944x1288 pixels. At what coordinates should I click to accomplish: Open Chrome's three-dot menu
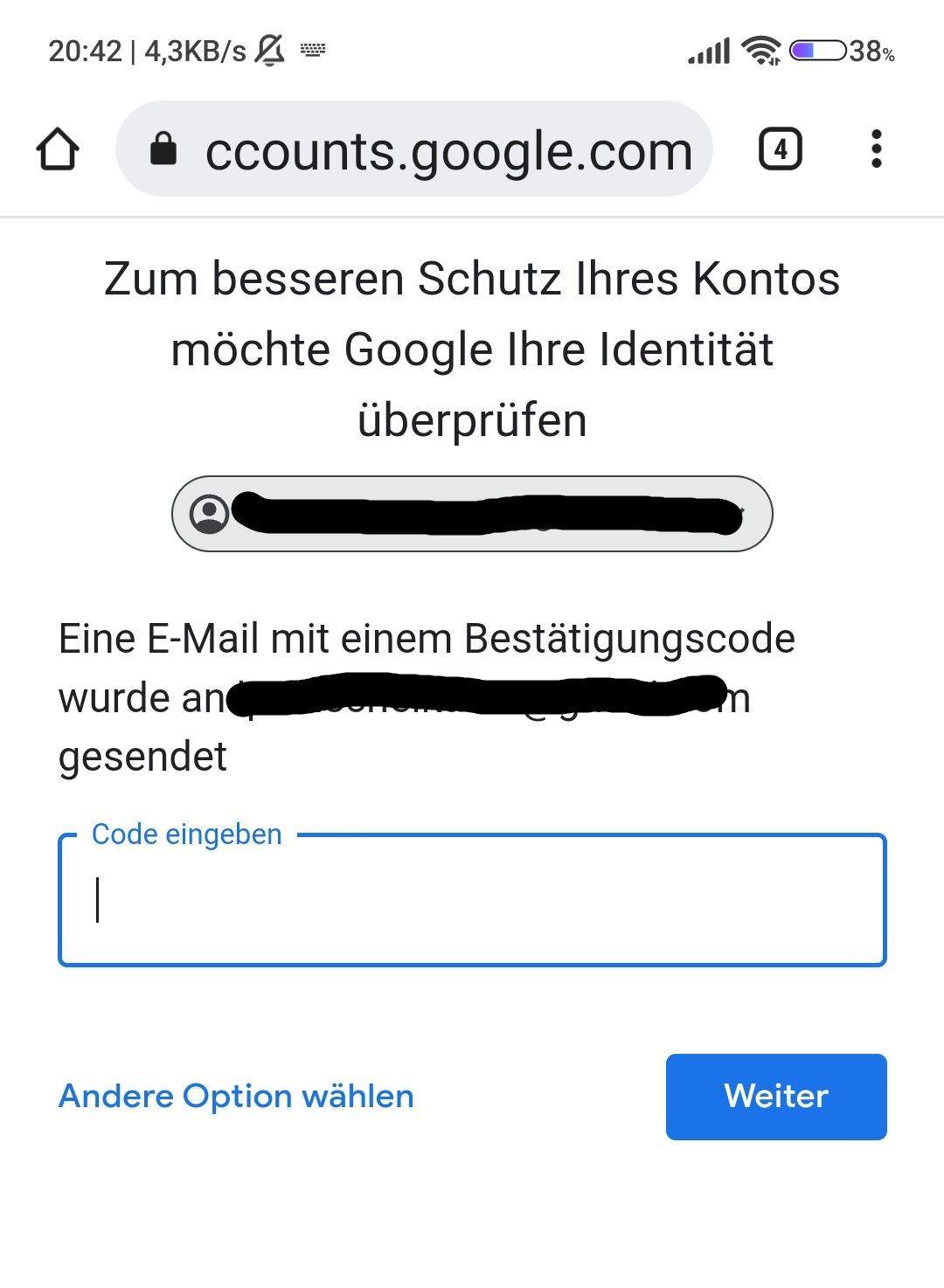(877, 149)
